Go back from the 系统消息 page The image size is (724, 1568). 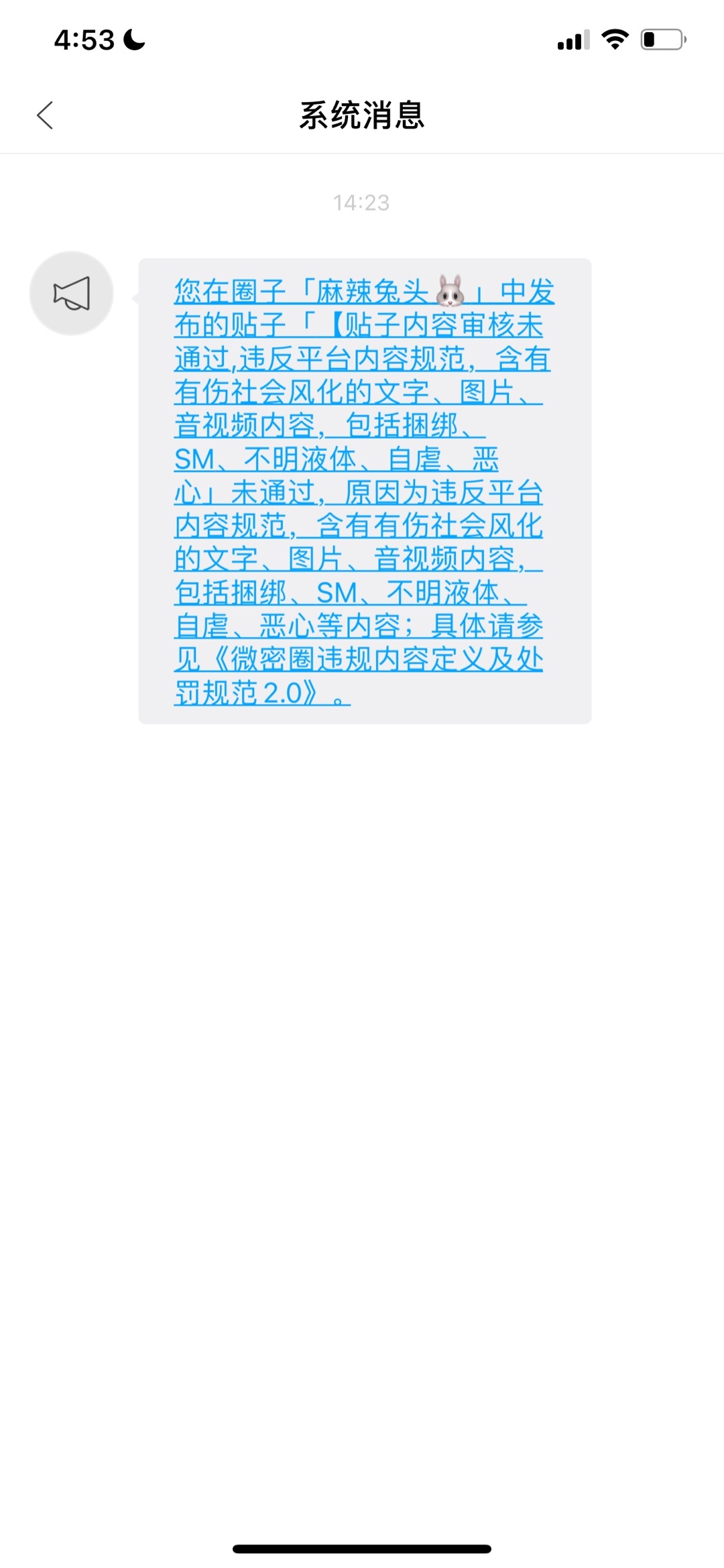[x=45, y=115]
